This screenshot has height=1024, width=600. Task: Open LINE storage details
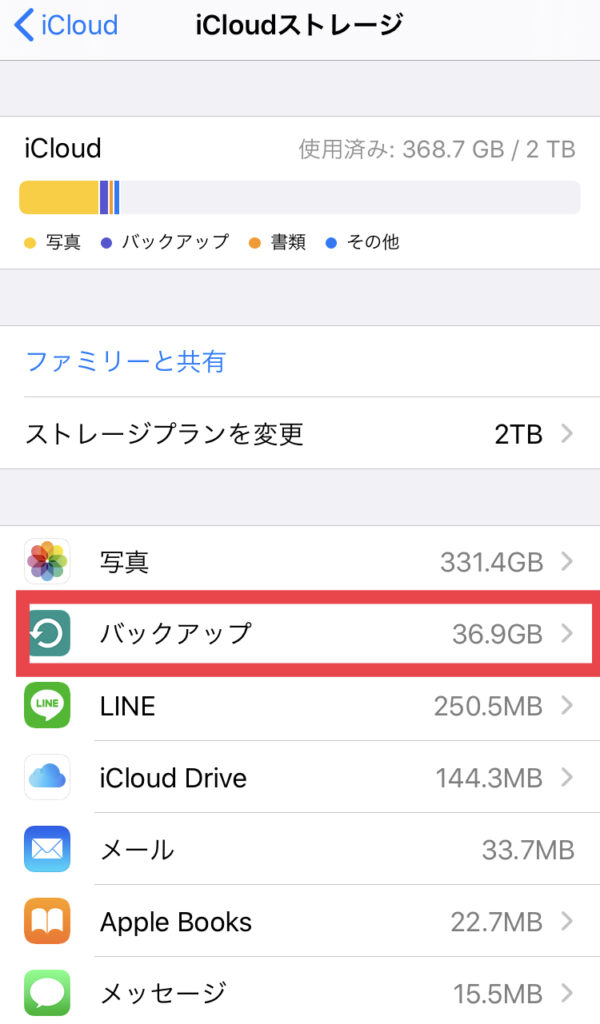(x=300, y=705)
